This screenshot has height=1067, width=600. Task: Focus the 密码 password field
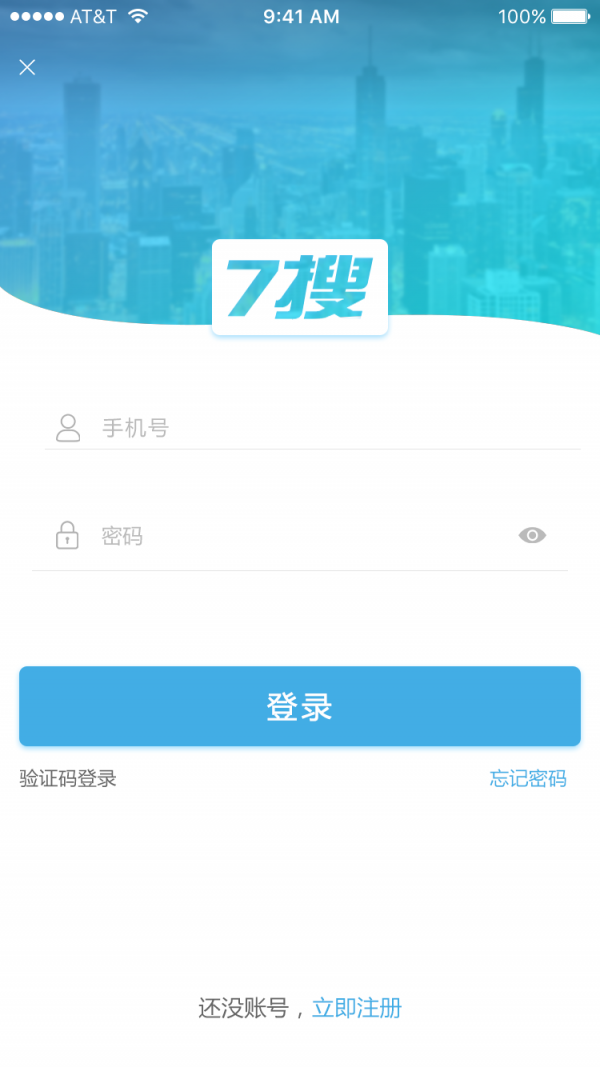pos(300,537)
